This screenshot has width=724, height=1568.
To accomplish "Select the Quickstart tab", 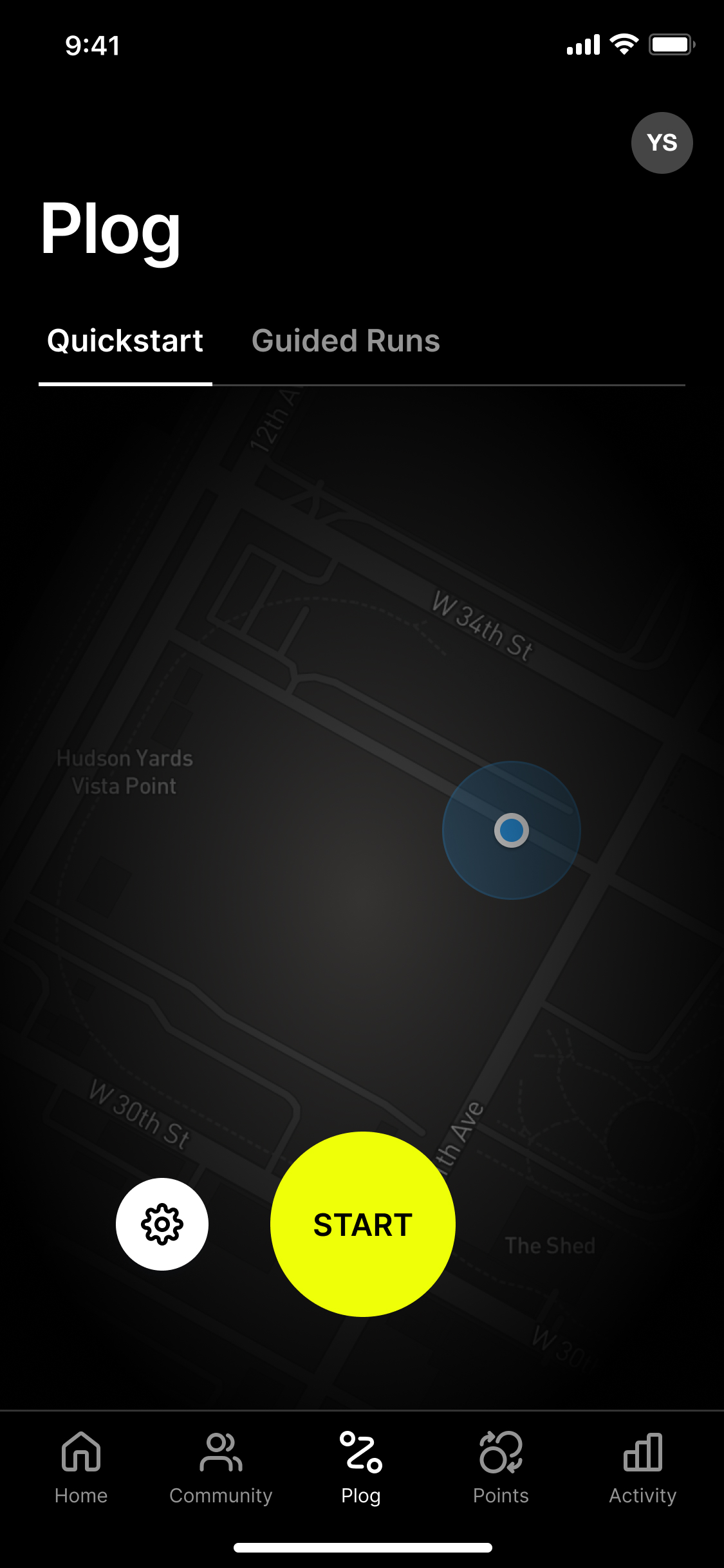I will pos(125,341).
